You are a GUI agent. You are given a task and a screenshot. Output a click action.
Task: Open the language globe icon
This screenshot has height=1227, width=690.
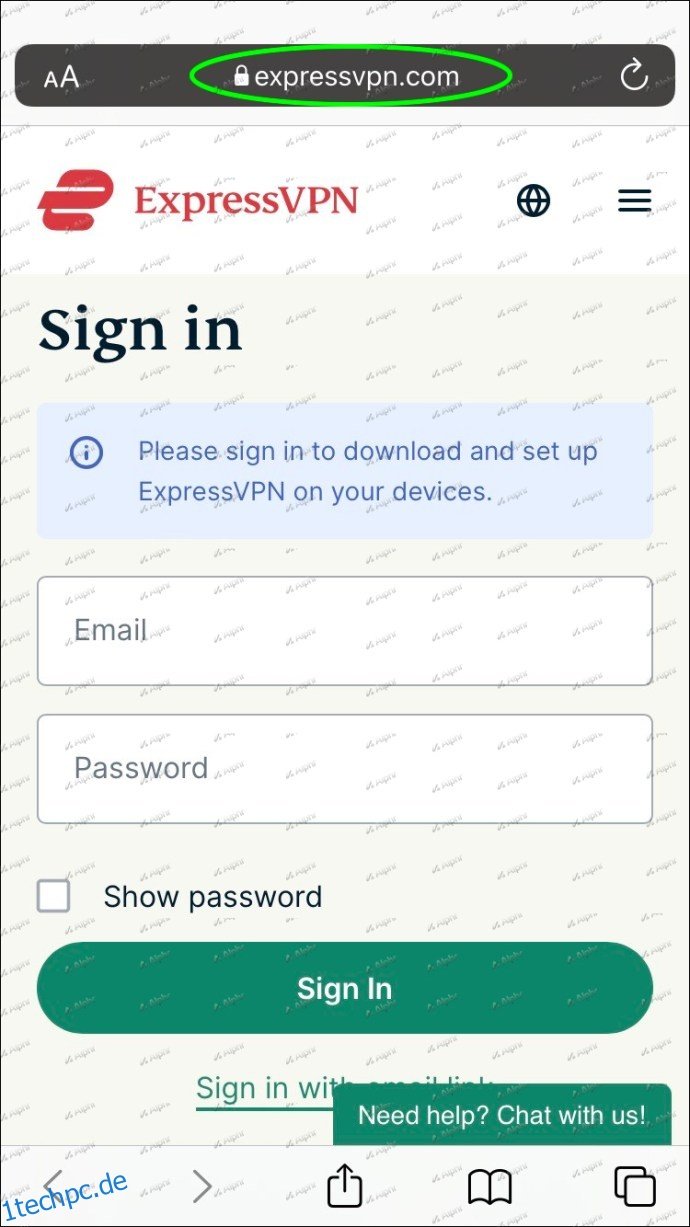533,201
